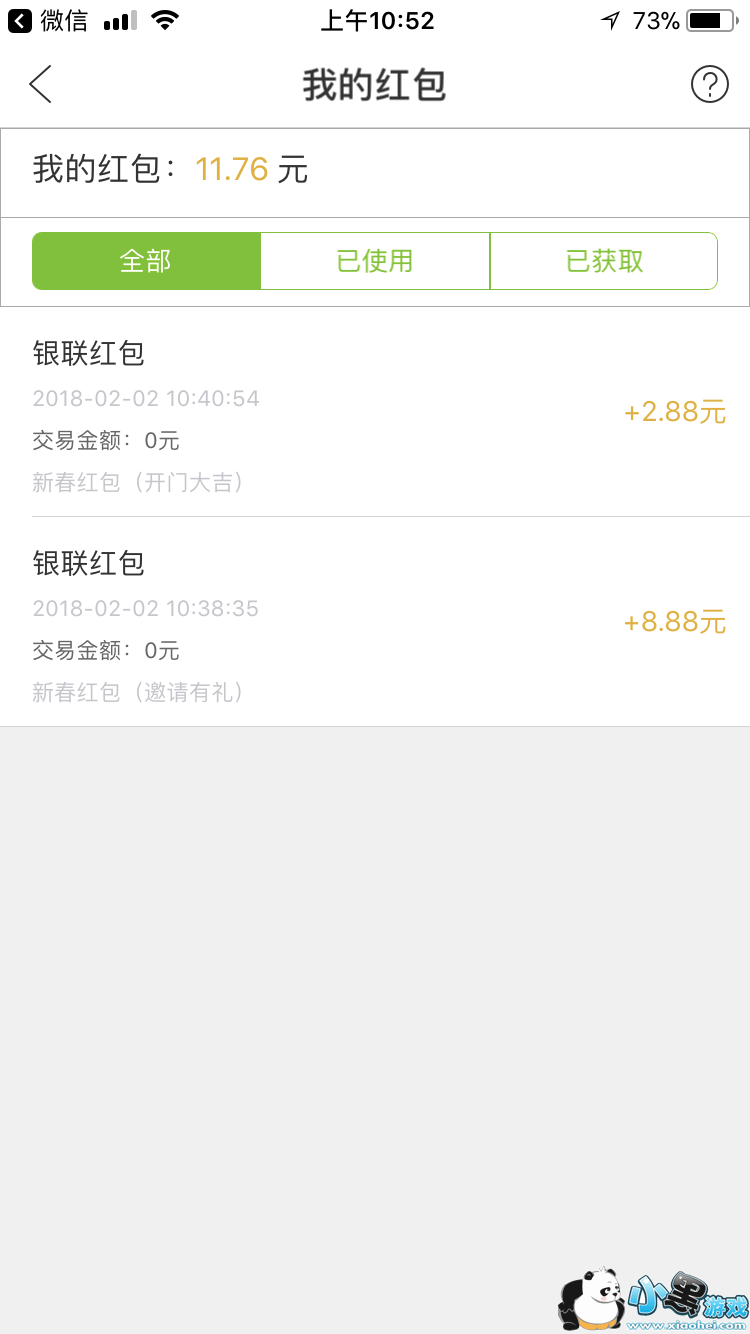Select the 全部 tab
The height and width of the screenshot is (1334, 750).
point(146,261)
